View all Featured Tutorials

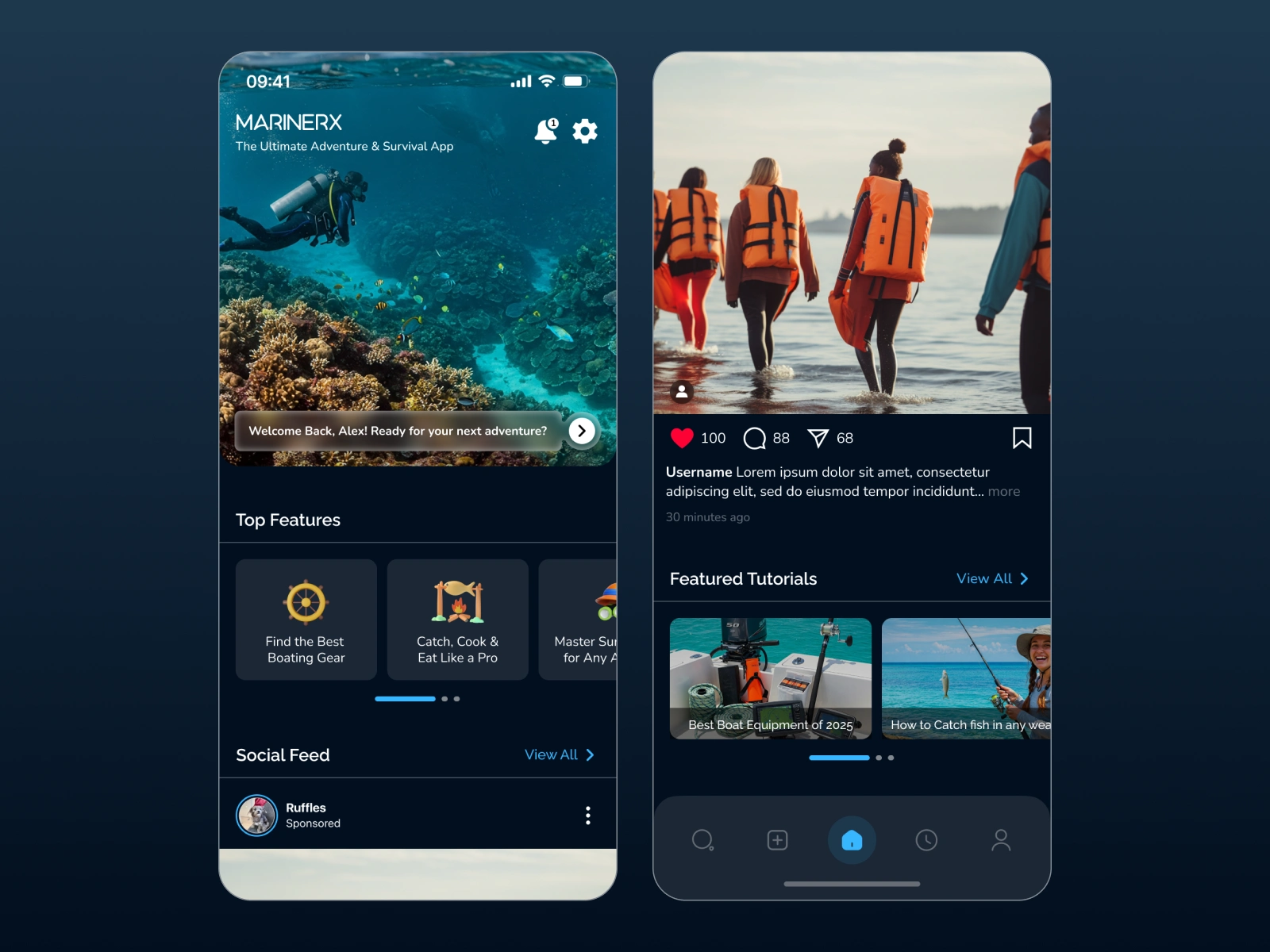pos(991,578)
